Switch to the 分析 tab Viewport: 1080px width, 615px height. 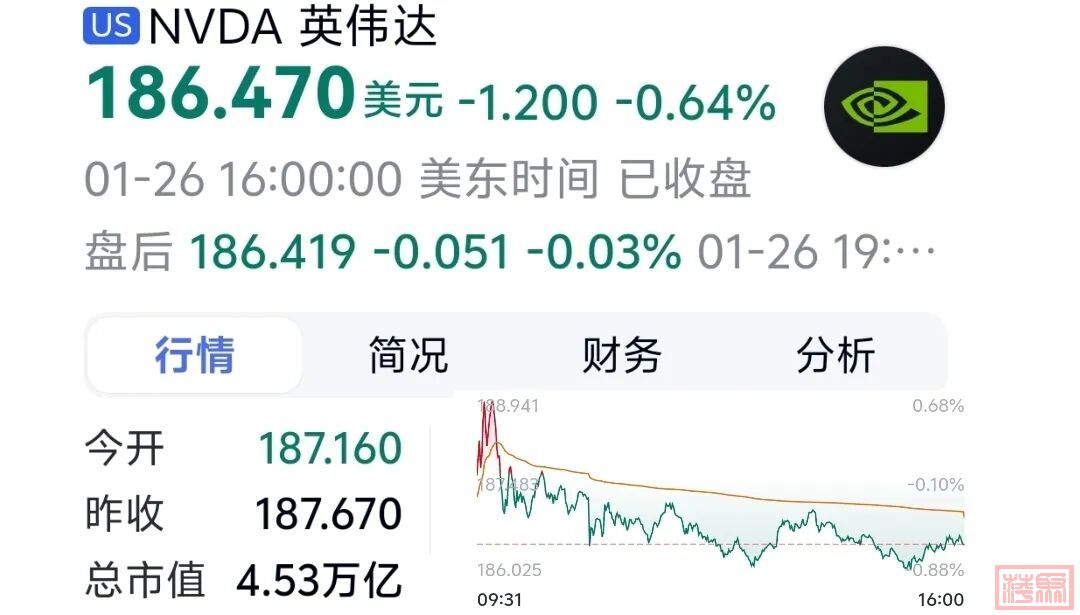836,355
